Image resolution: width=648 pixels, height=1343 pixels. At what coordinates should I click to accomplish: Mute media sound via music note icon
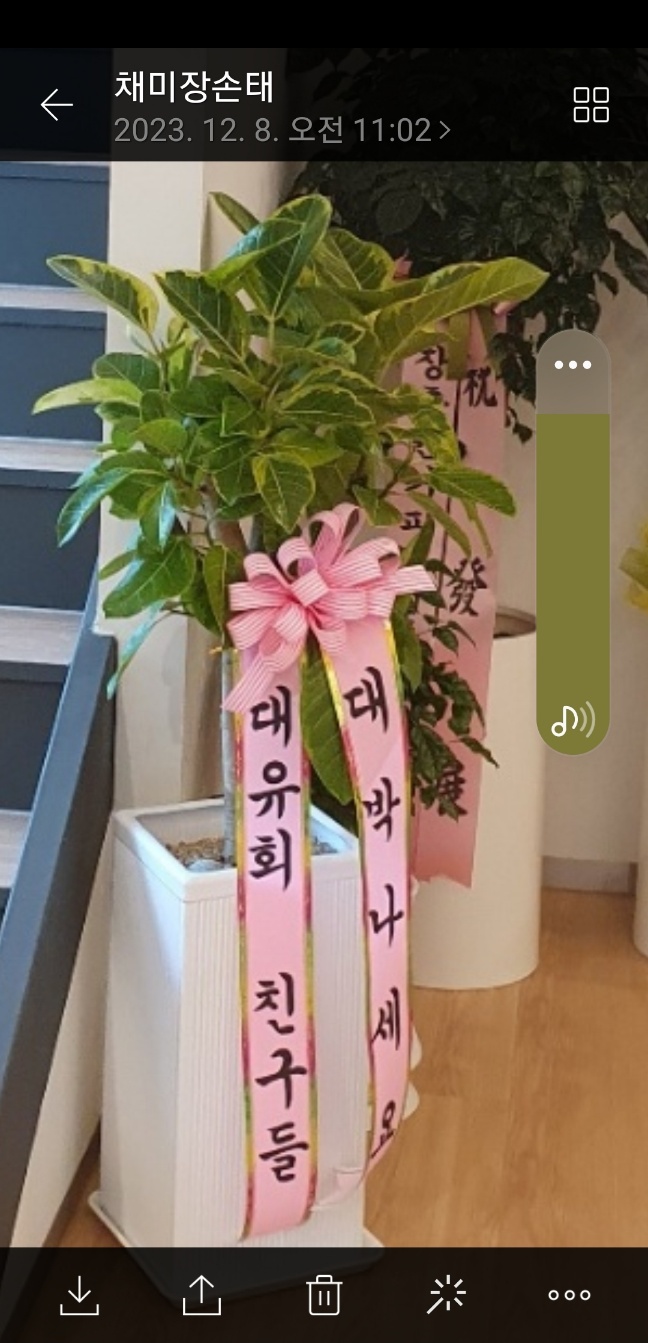(573, 719)
